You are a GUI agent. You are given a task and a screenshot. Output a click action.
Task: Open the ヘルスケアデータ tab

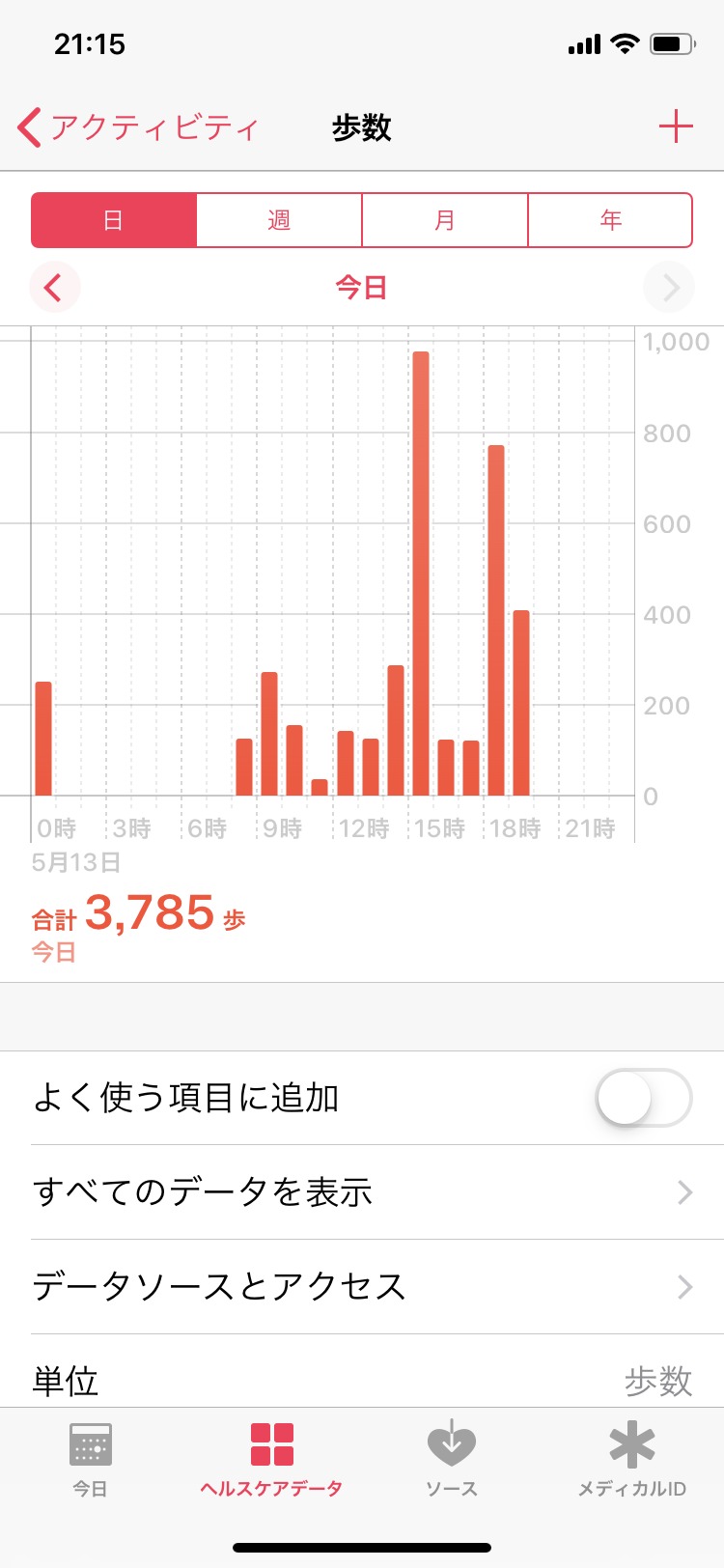click(x=271, y=1460)
